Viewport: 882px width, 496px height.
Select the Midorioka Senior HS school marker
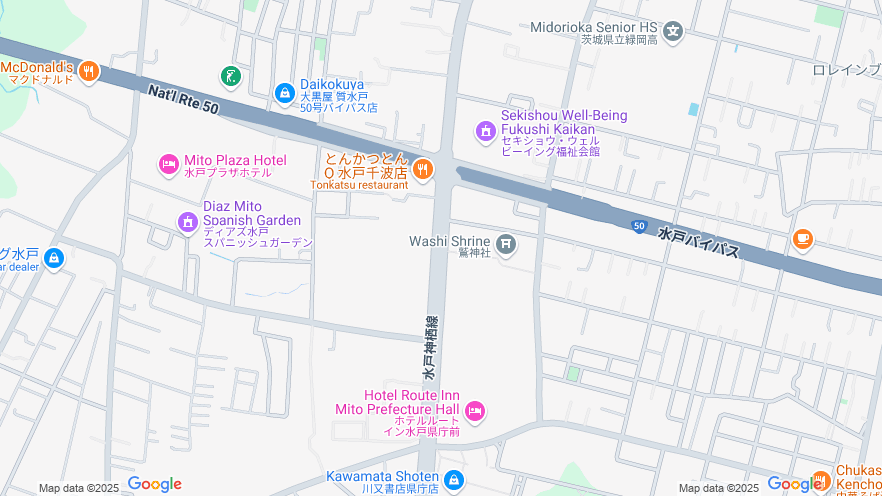[674, 30]
